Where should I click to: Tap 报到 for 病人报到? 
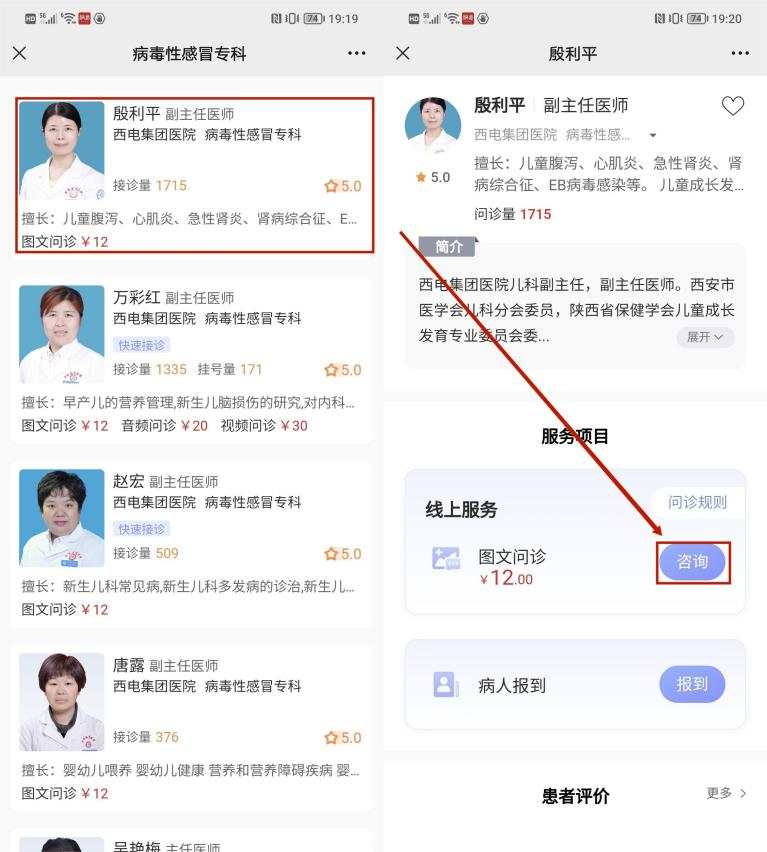692,684
